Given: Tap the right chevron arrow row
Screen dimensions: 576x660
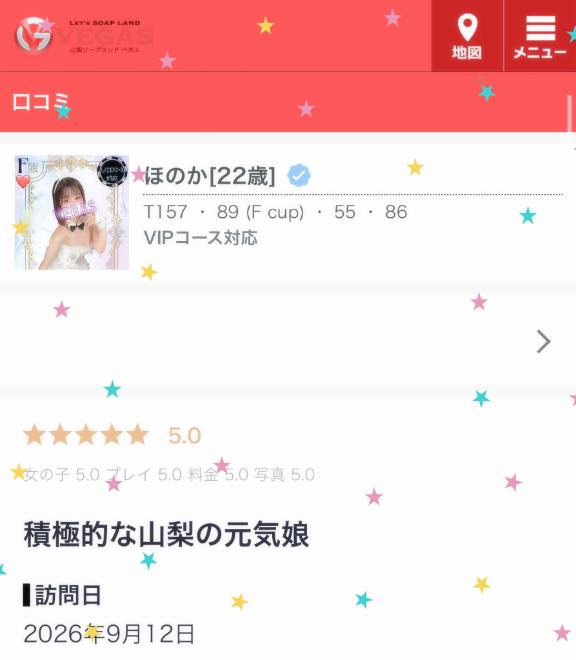Looking at the screenshot, I should (288, 341).
